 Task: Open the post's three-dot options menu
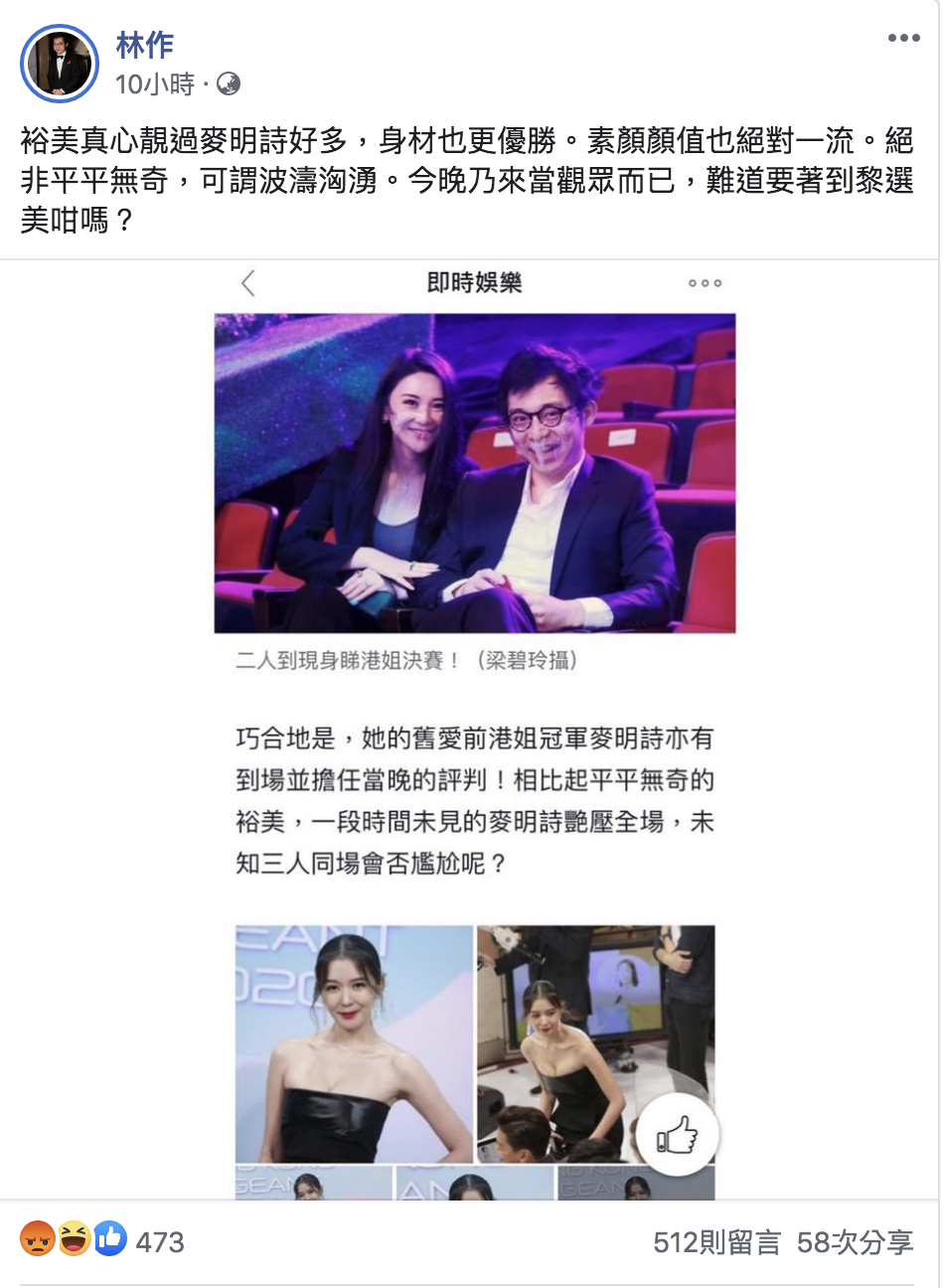pyautogui.click(x=903, y=39)
